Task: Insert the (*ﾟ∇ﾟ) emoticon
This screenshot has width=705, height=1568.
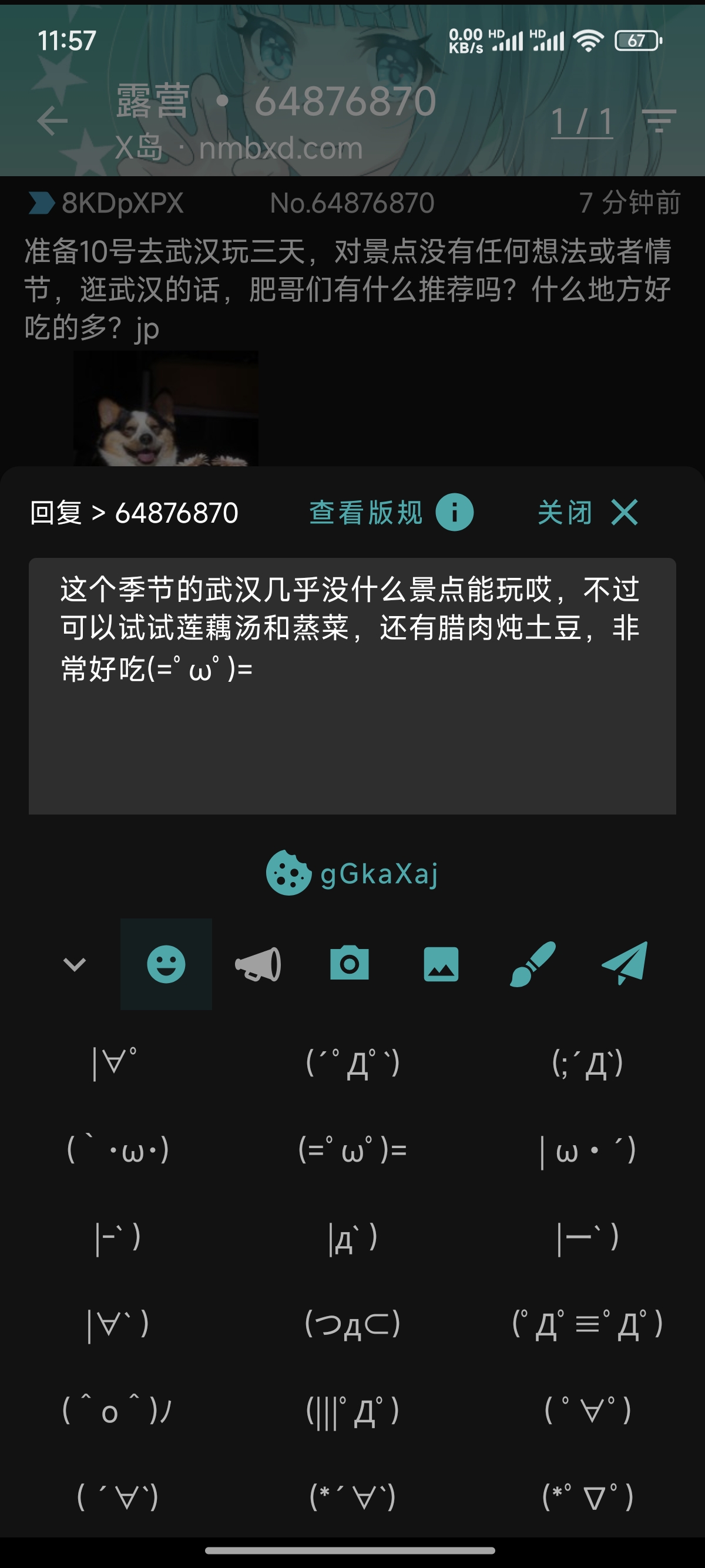Action: (x=587, y=1497)
